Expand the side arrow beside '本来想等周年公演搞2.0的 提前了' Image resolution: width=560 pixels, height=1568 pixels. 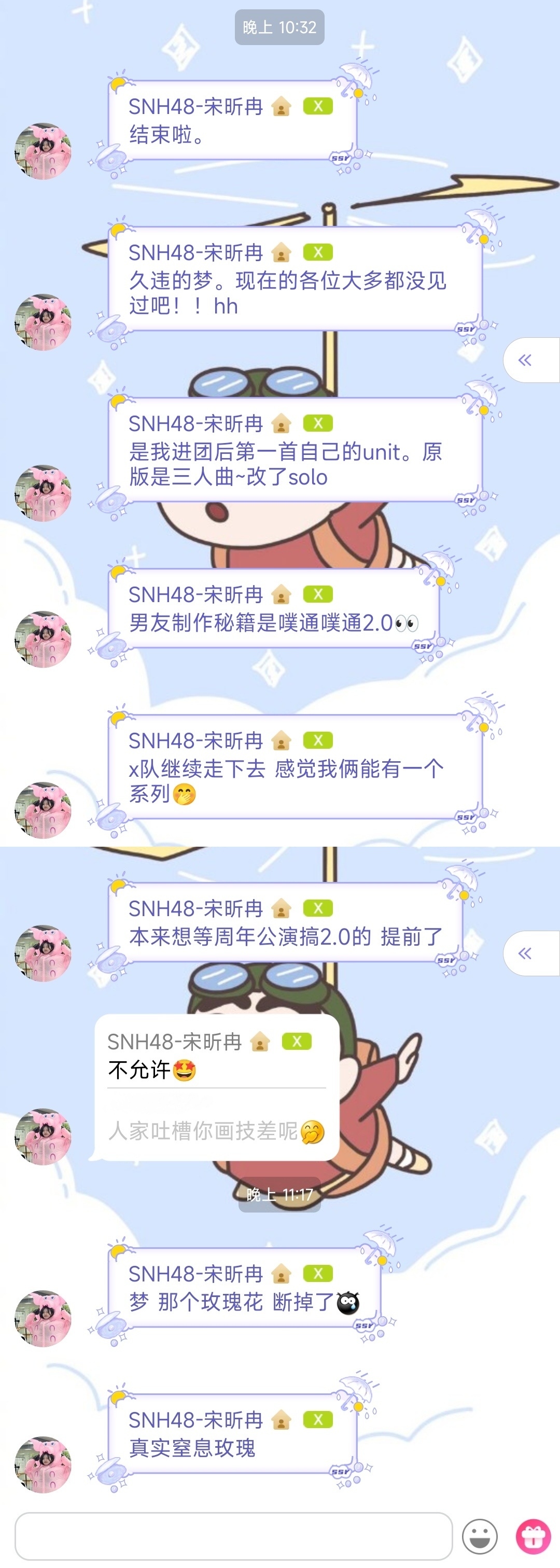(x=525, y=953)
